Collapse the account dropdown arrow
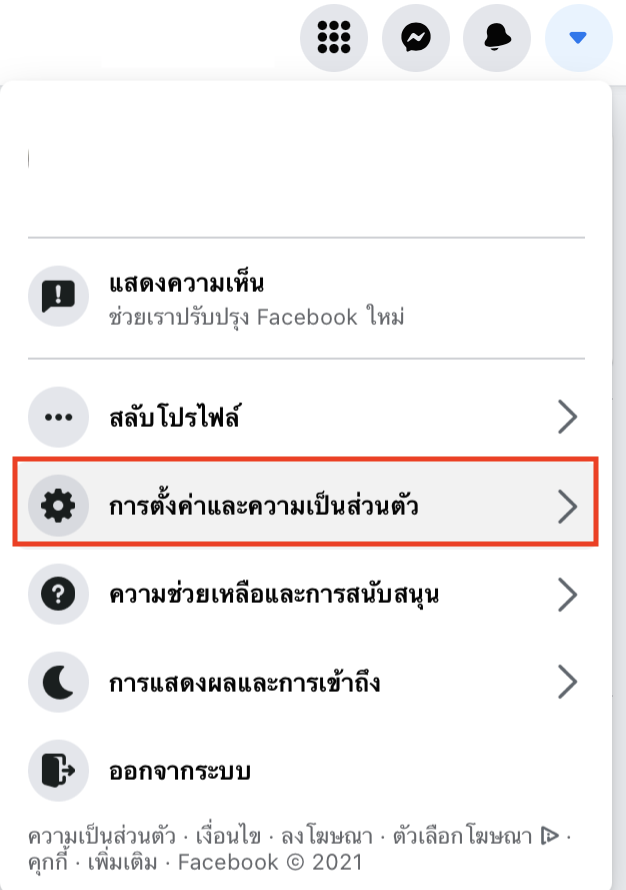626x890 pixels. 578,38
